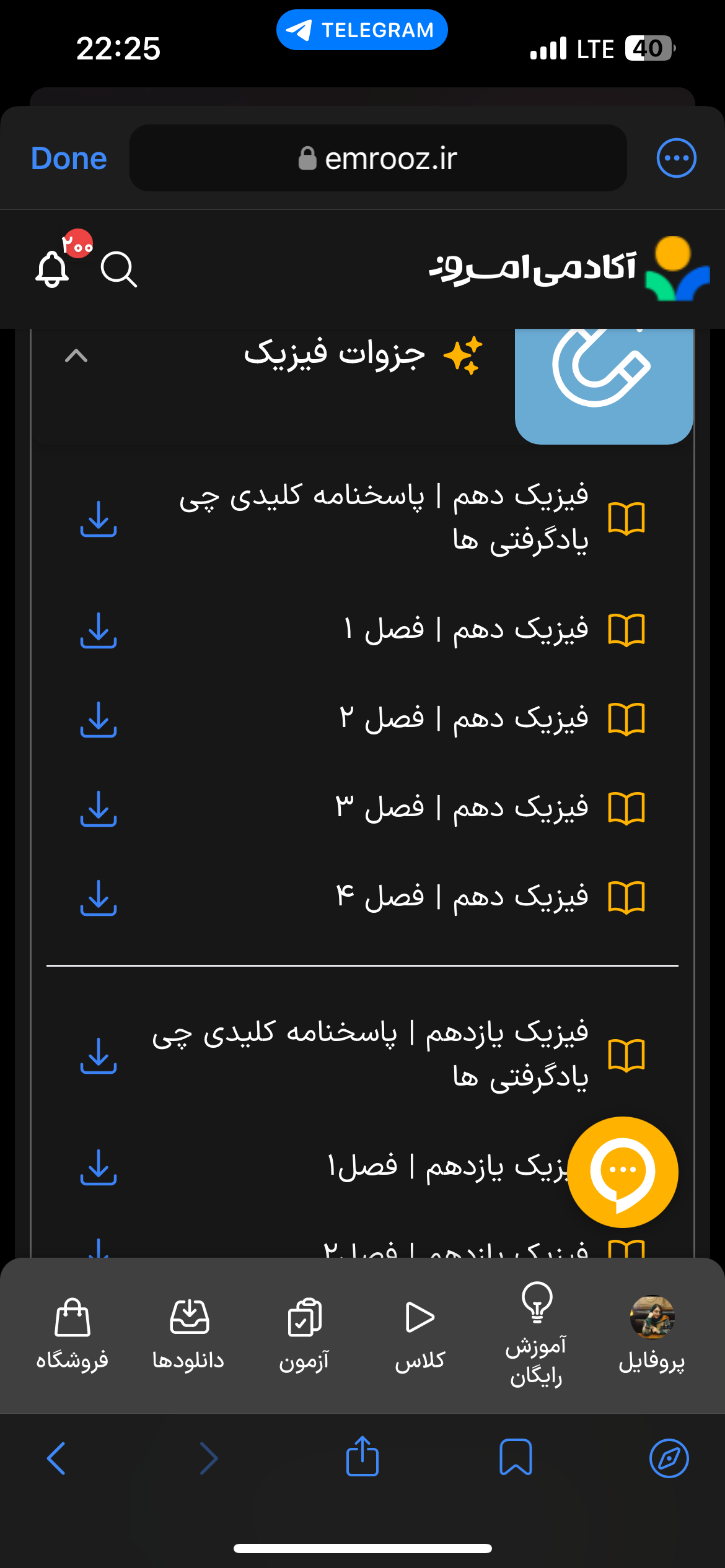
Task: Download فیزیک دهم فصل ۲
Action: tap(99, 719)
